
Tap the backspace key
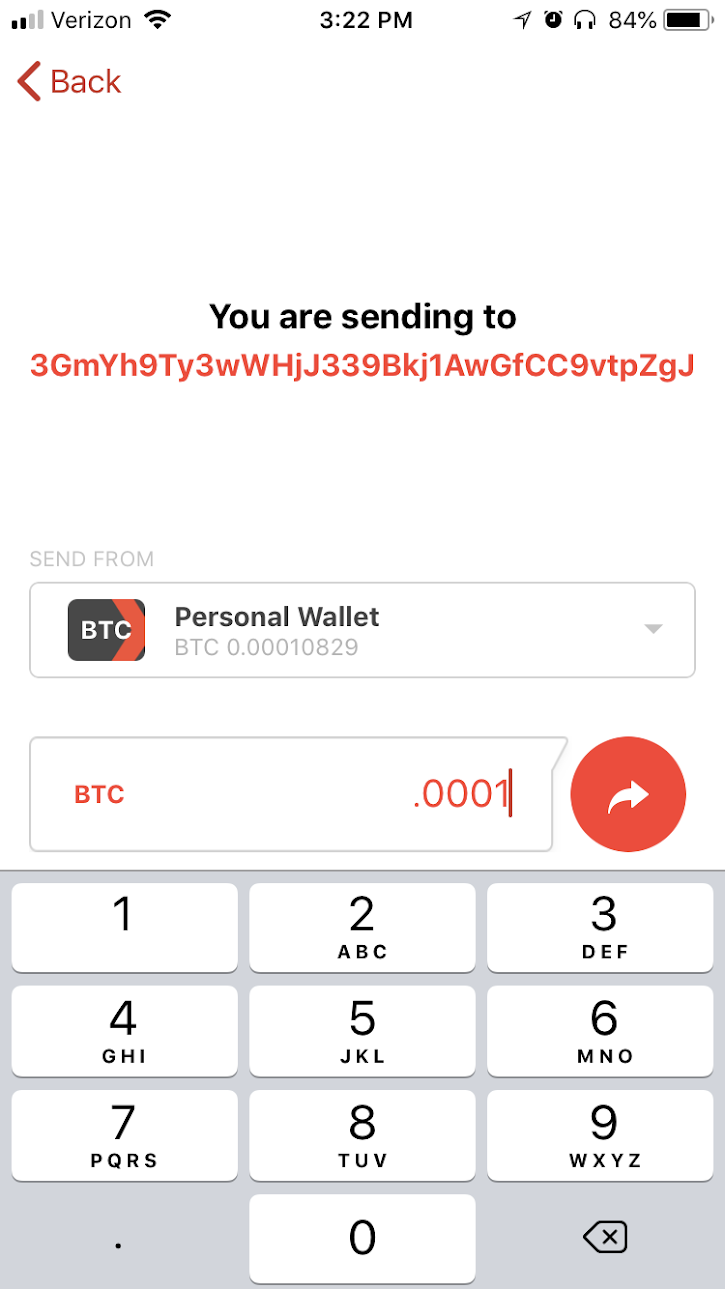tap(605, 1238)
